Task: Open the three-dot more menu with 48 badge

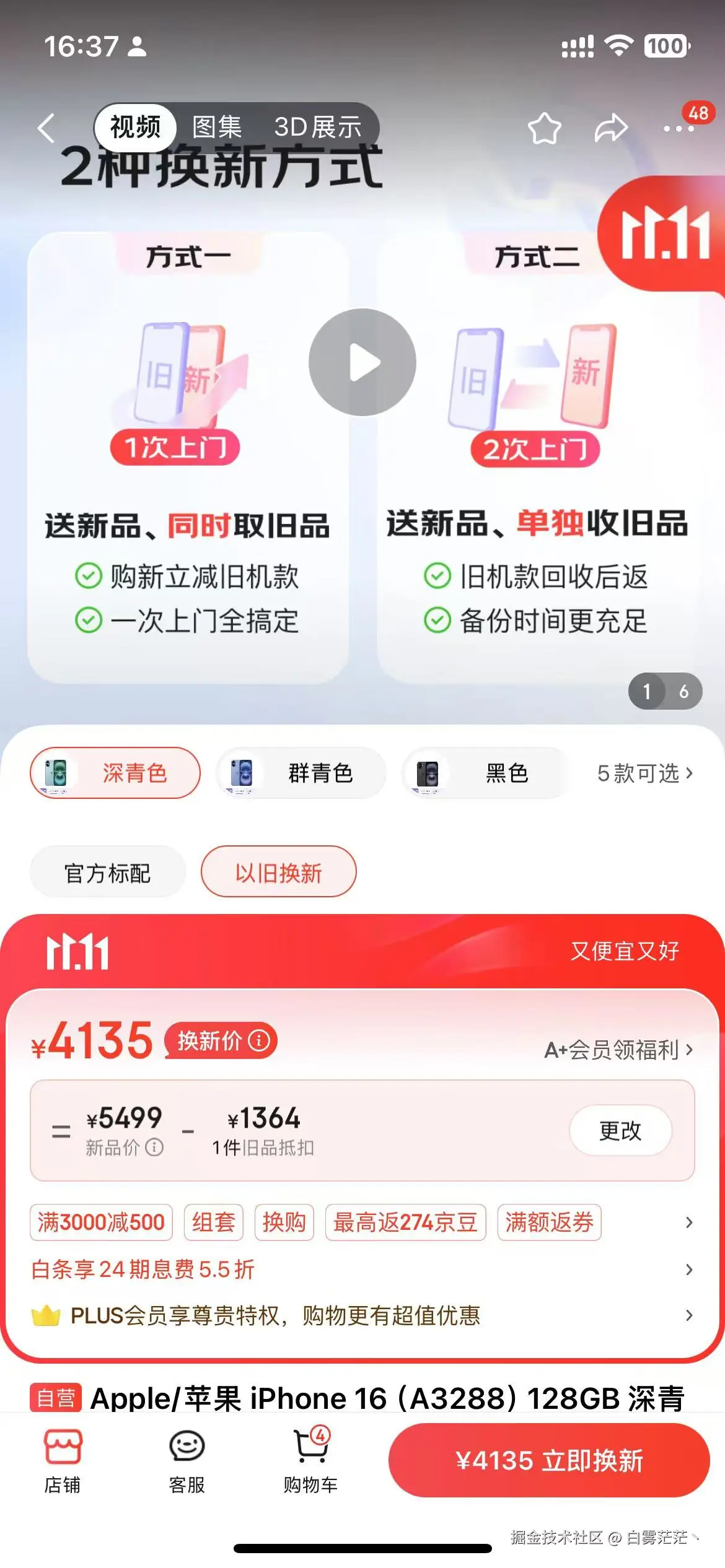Action: tap(677, 128)
